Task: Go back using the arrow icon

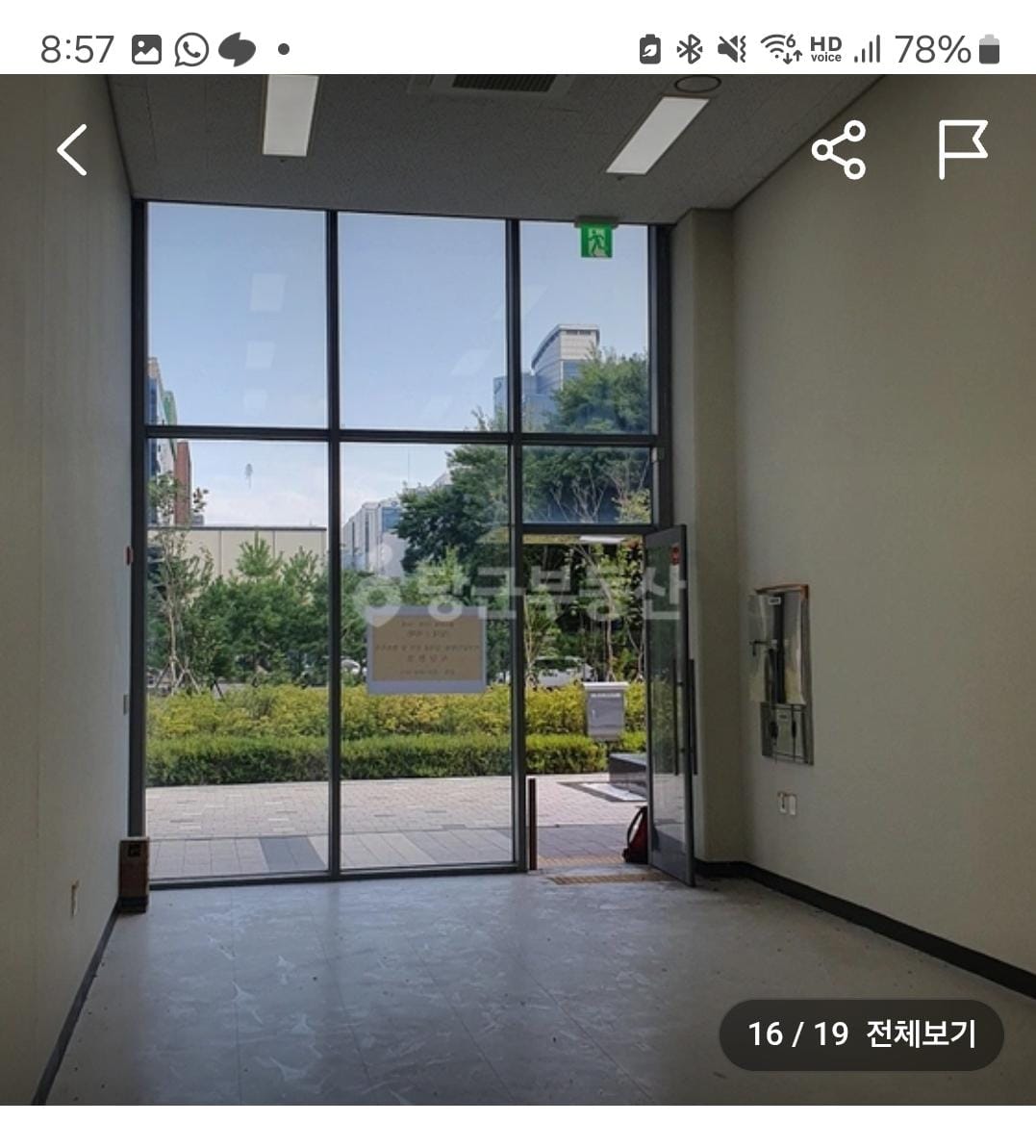Action: click(x=72, y=150)
